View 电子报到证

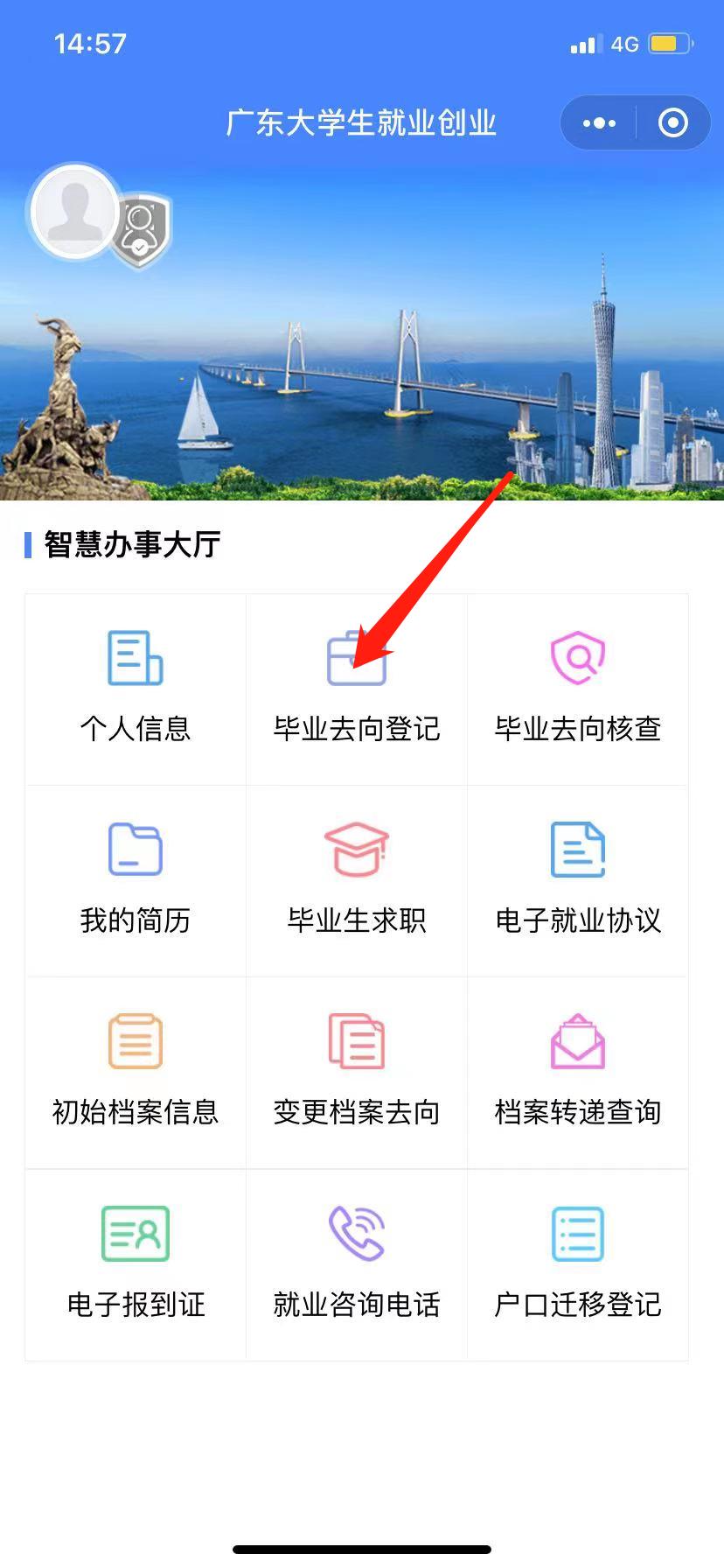[x=136, y=1264]
